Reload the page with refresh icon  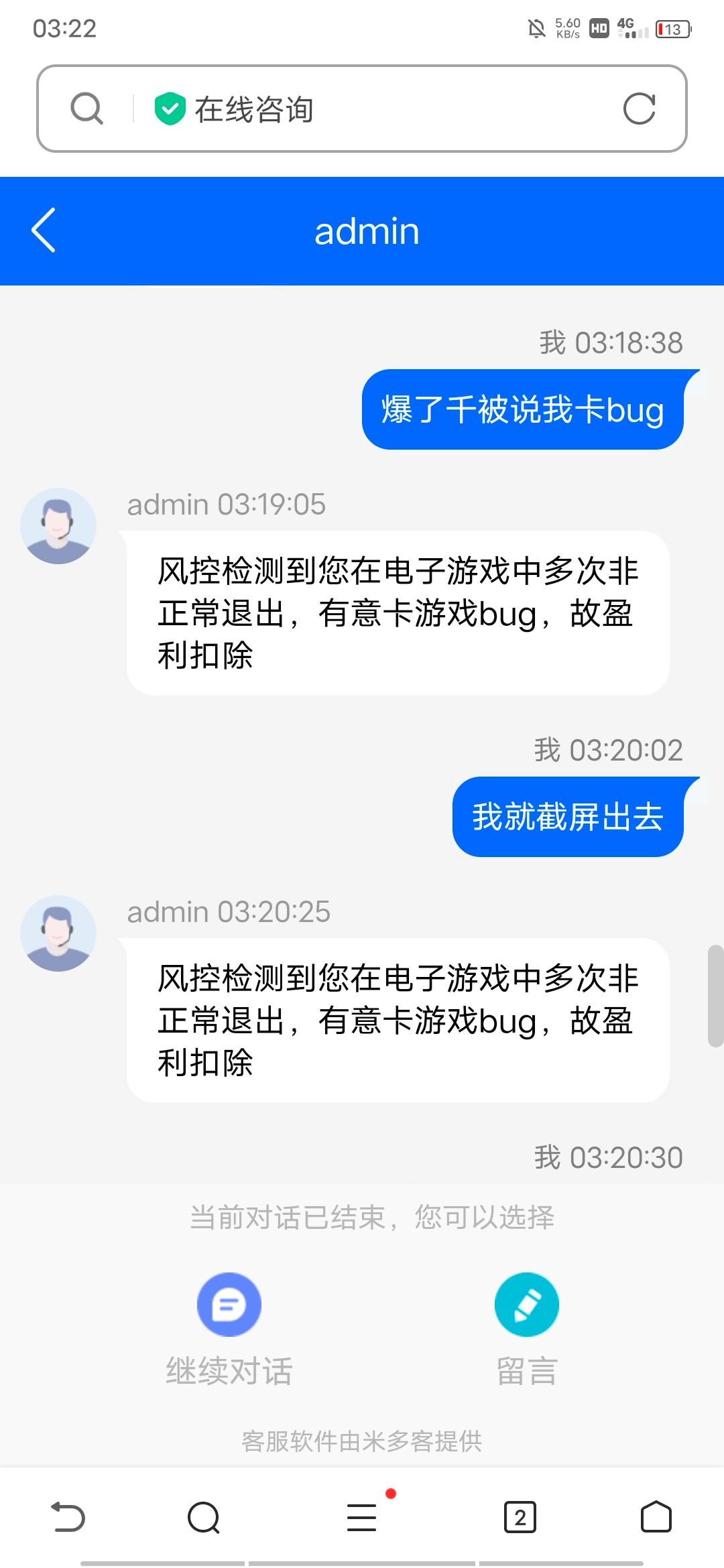click(x=639, y=109)
